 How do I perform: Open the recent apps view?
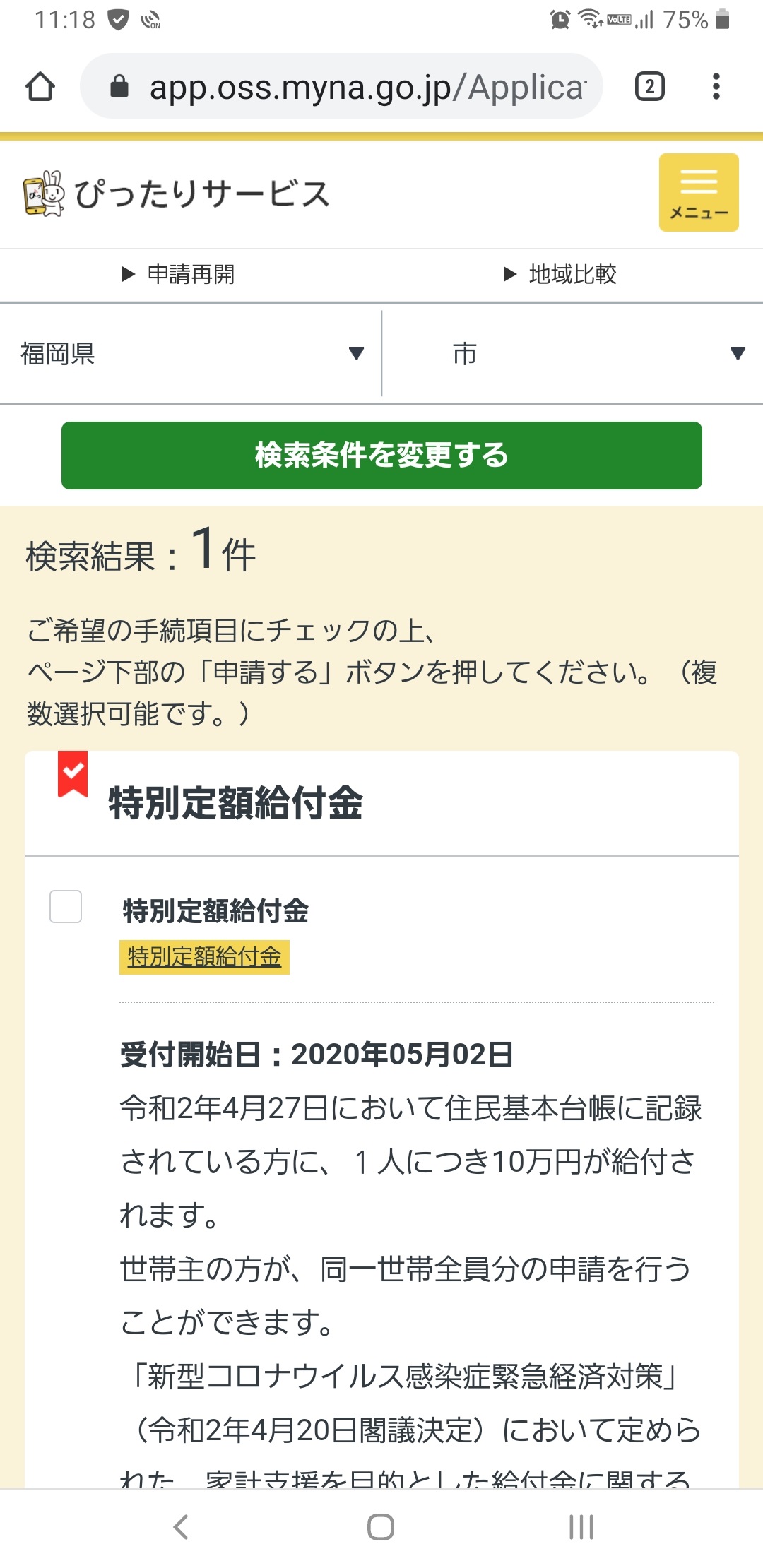(581, 1526)
